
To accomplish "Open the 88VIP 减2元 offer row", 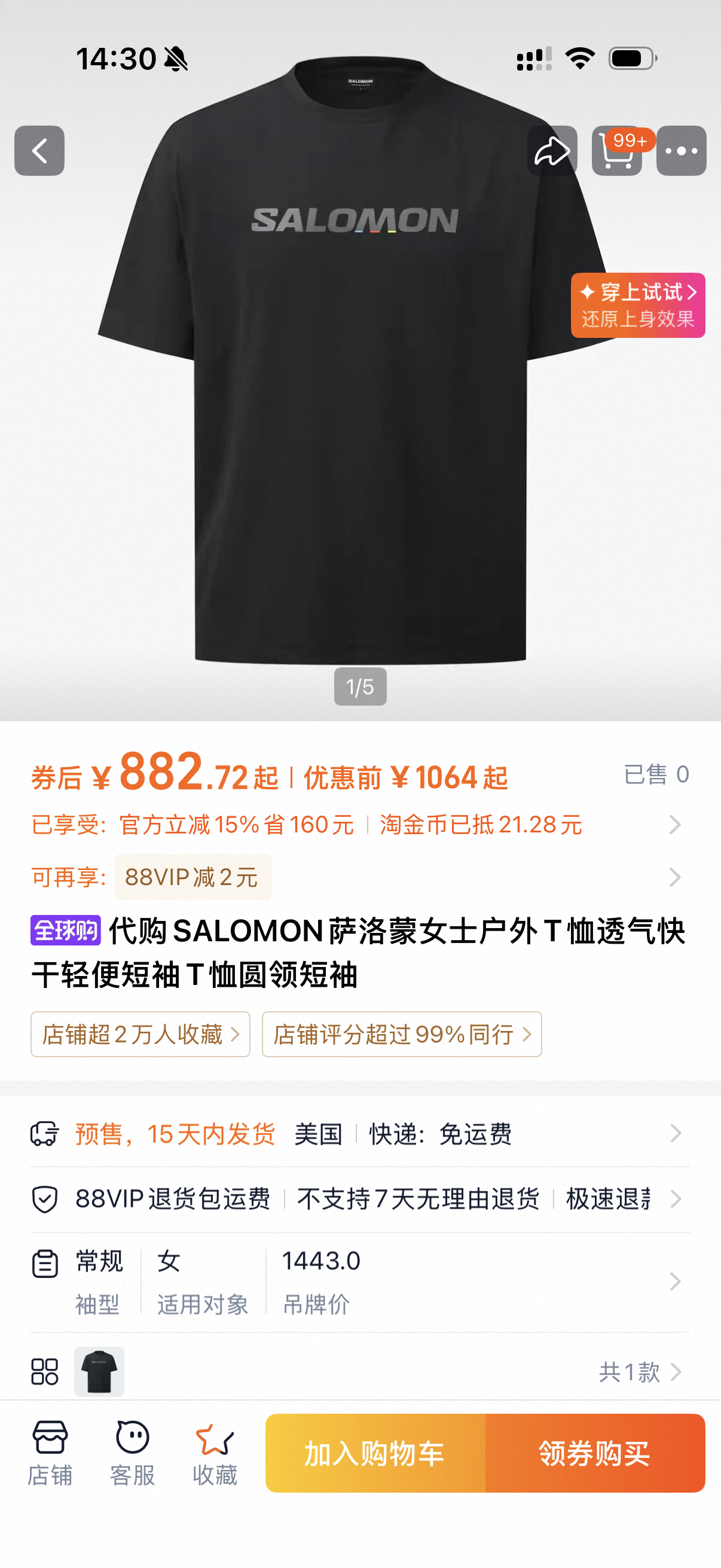I will point(360,877).
